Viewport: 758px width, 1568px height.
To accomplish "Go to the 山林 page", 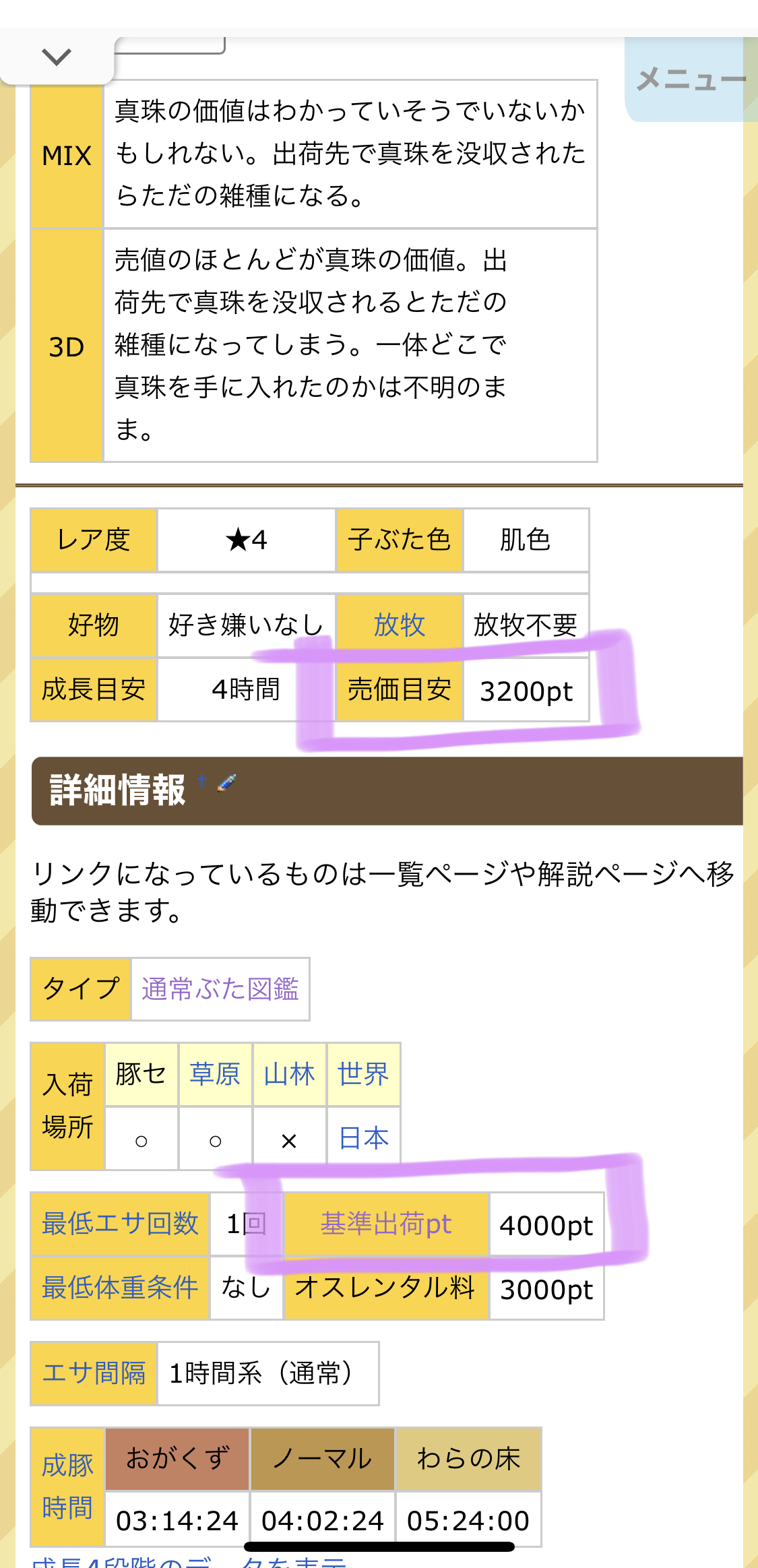I will [x=289, y=1074].
